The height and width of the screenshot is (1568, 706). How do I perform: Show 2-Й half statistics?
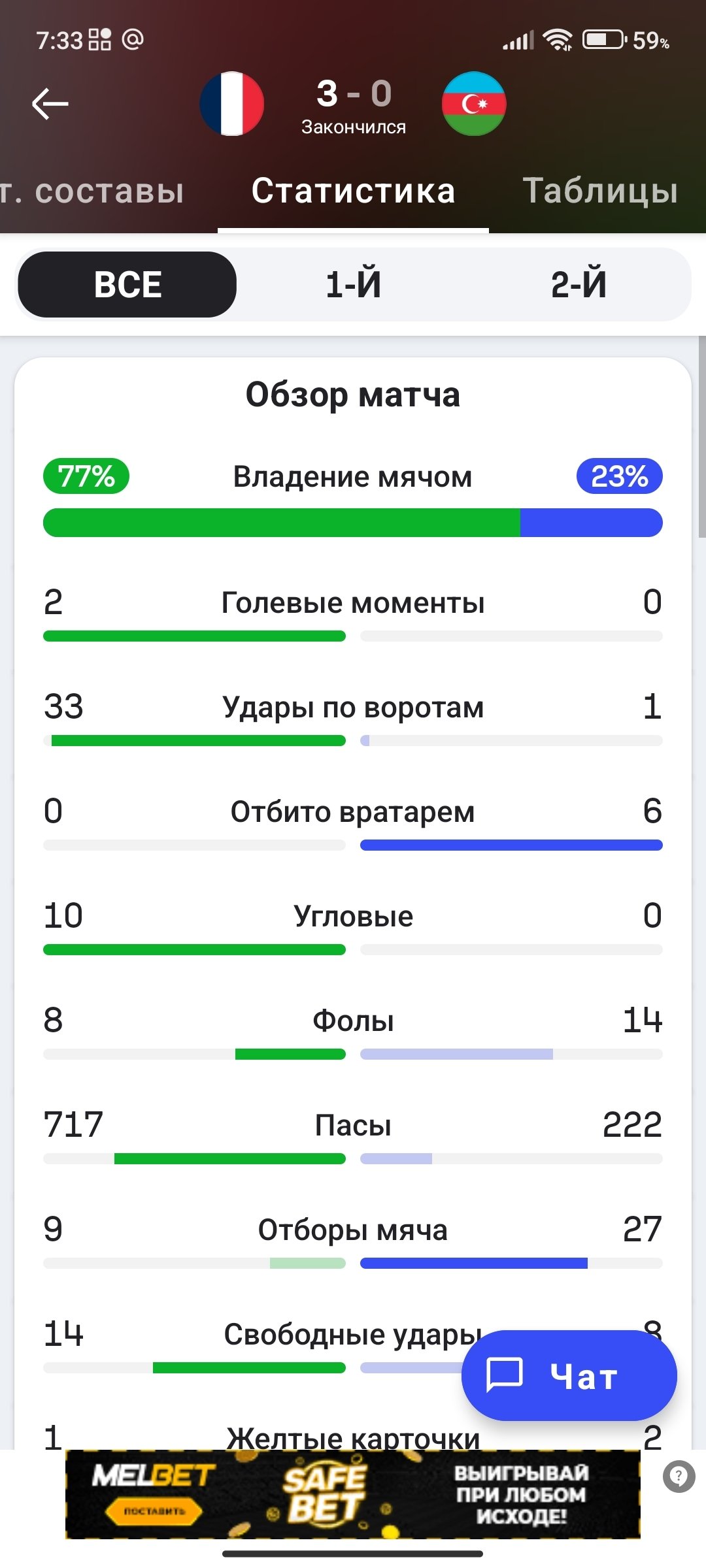pos(579,285)
